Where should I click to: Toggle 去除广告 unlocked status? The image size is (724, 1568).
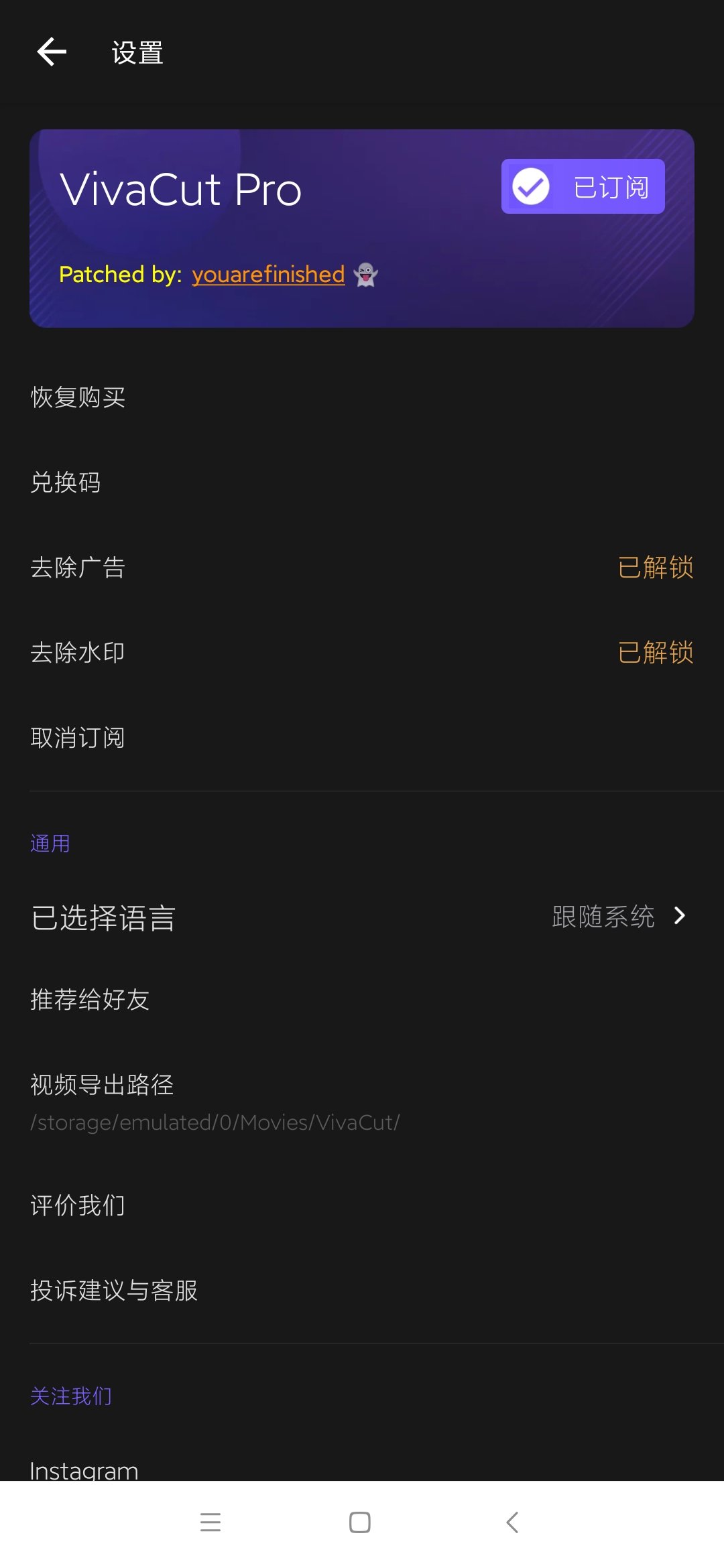(655, 566)
